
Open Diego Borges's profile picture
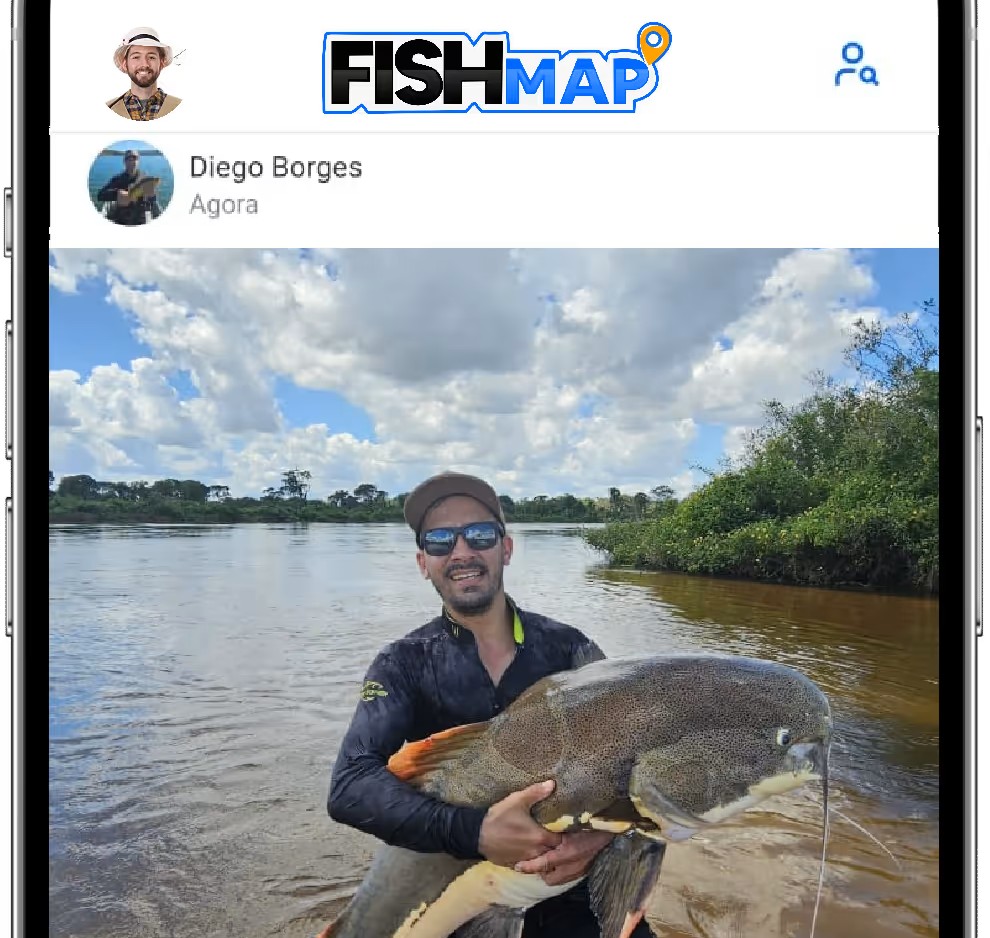(131, 183)
